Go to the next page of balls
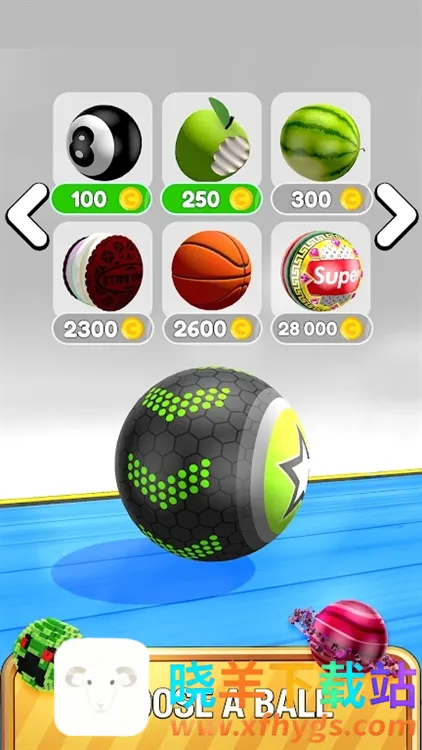Screen dimensions: 422x750 396,216
